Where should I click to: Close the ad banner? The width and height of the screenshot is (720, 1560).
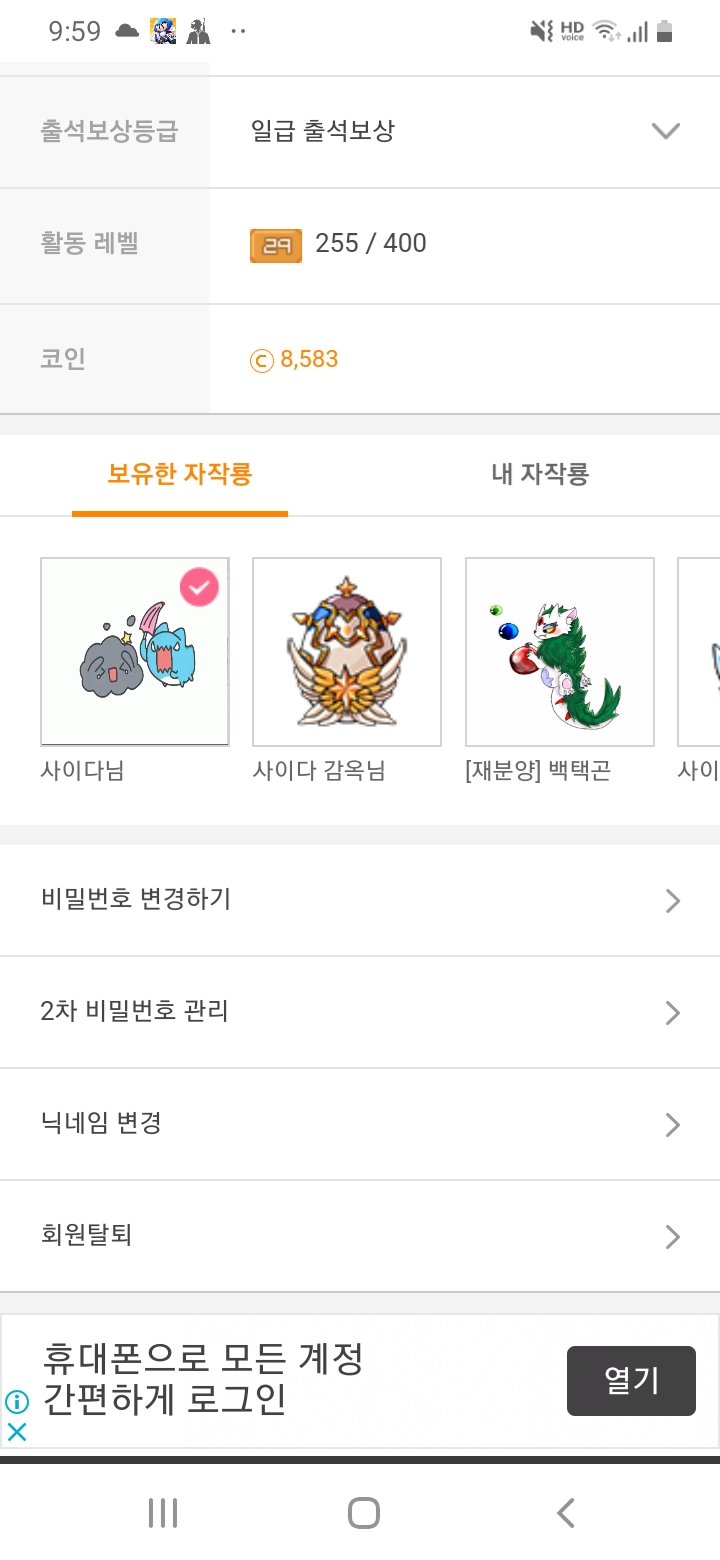(17, 1432)
